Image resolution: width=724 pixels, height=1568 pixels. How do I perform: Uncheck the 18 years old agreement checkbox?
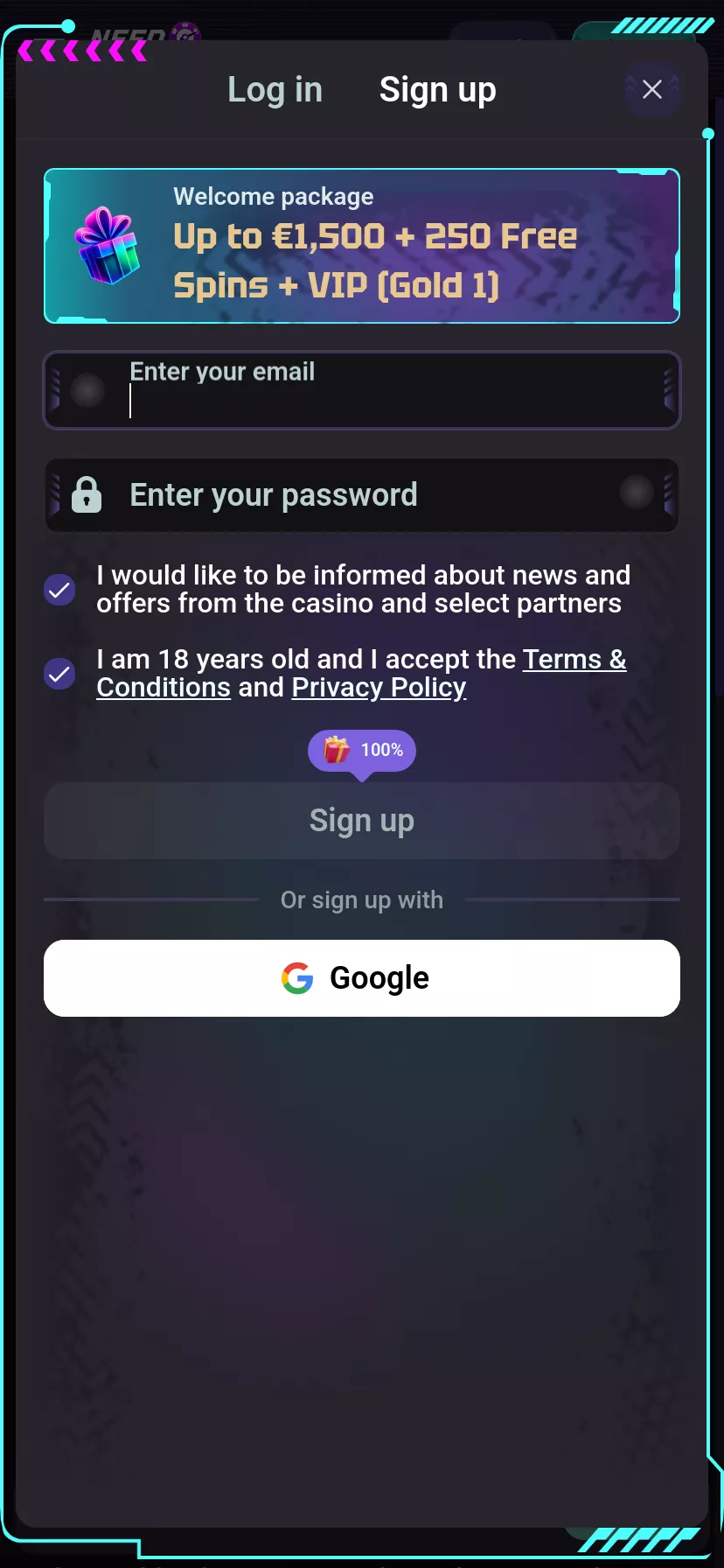pos(59,674)
